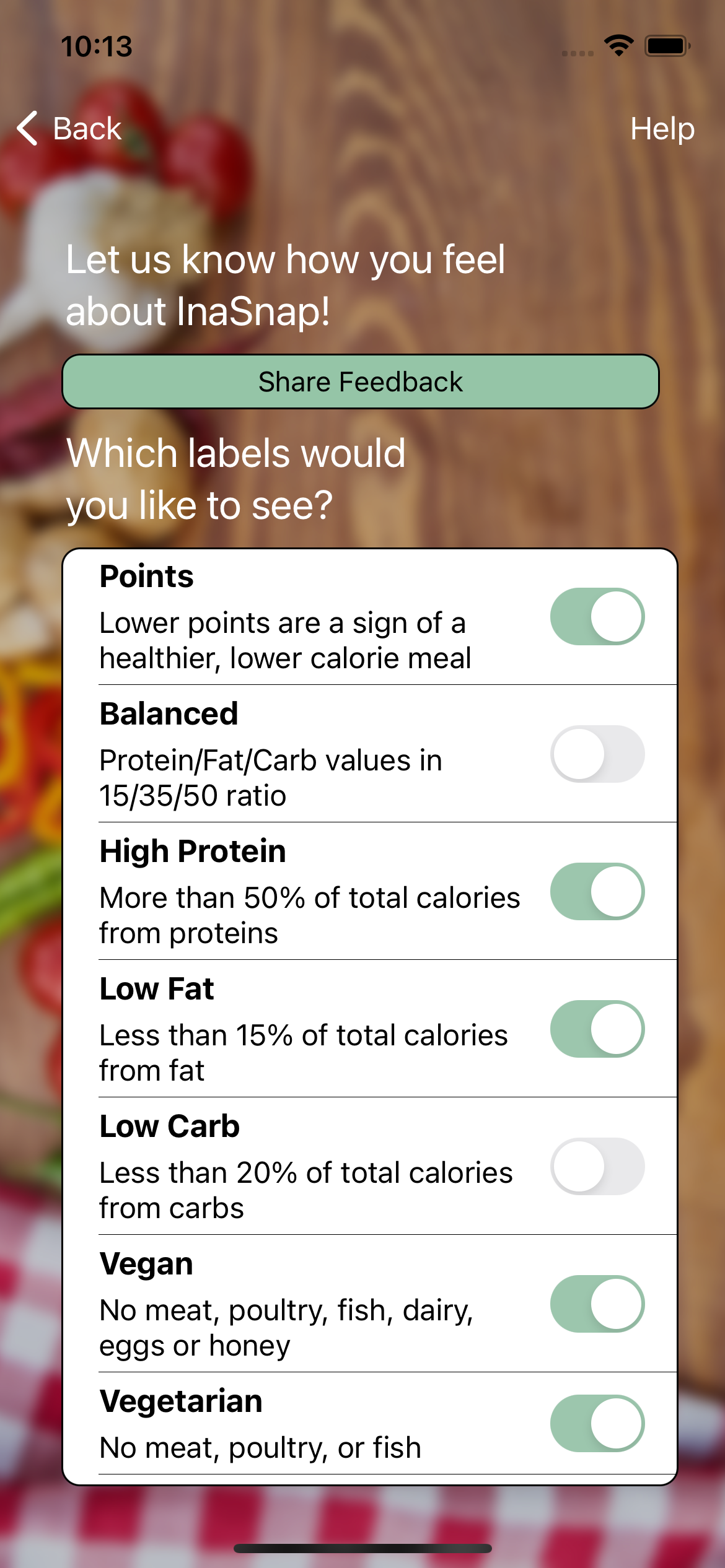725x1568 pixels.
Task: Tap the Share Feedback button
Action: pyautogui.click(x=361, y=381)
